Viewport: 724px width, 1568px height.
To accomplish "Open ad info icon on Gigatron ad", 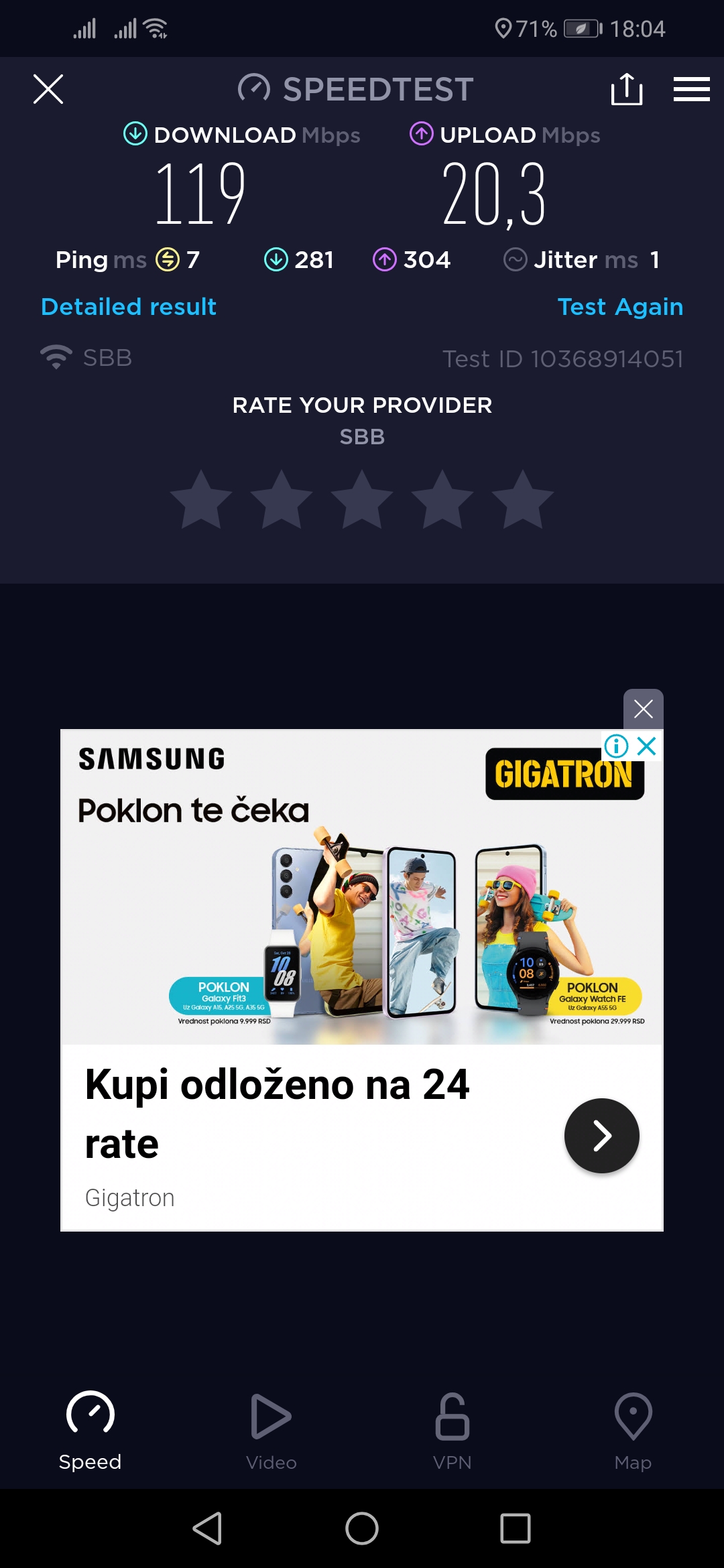I will pos(616,746).
